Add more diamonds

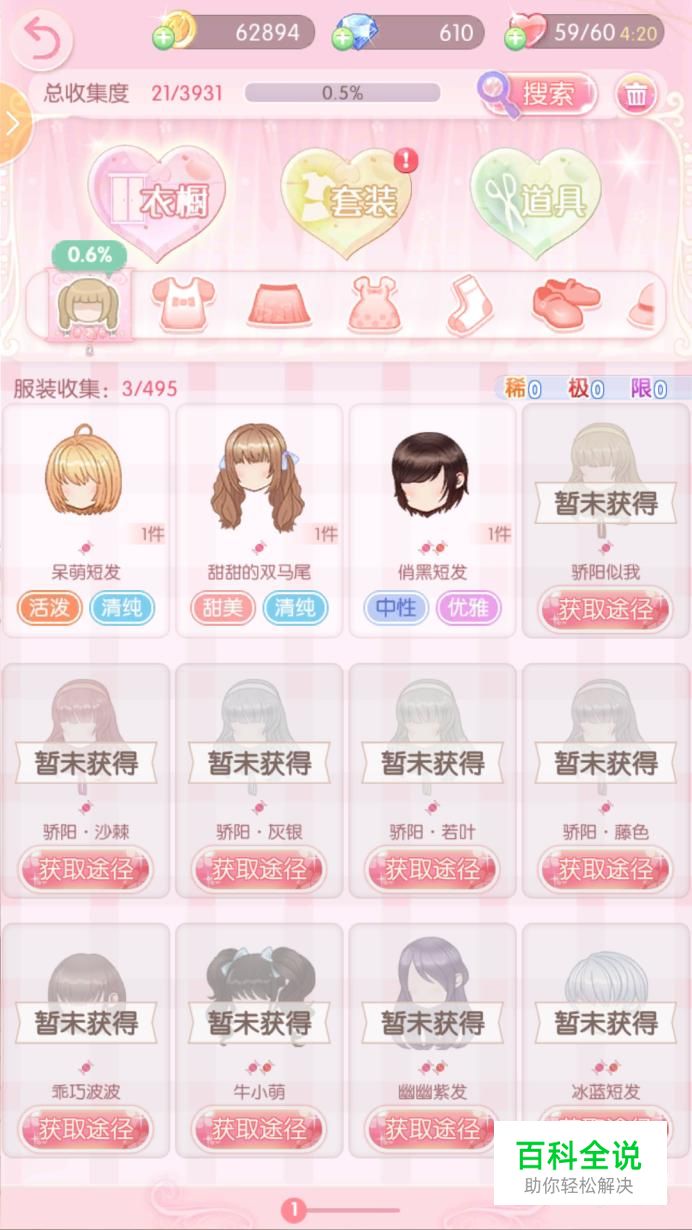(344, 38)
